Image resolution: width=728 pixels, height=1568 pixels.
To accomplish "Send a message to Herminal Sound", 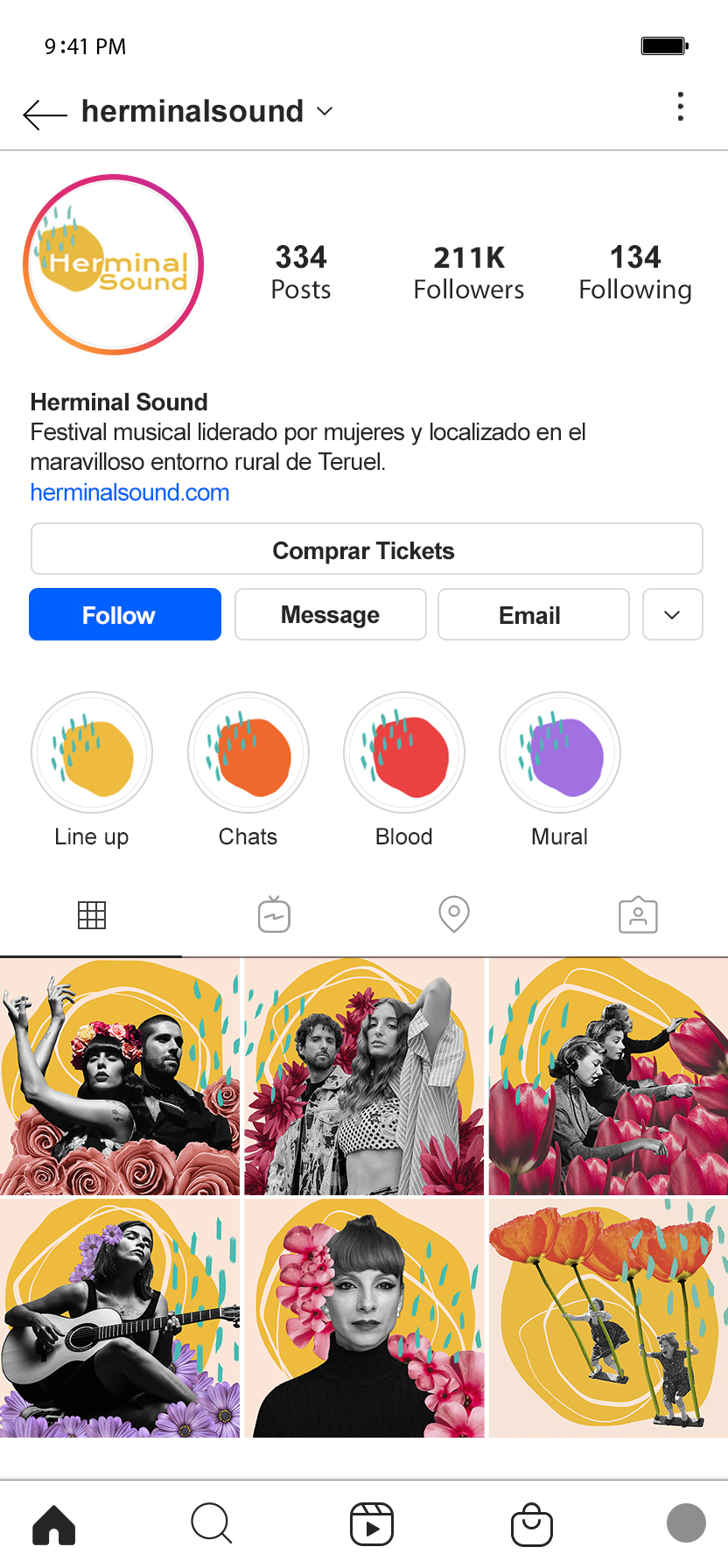I will click(330, 614).
